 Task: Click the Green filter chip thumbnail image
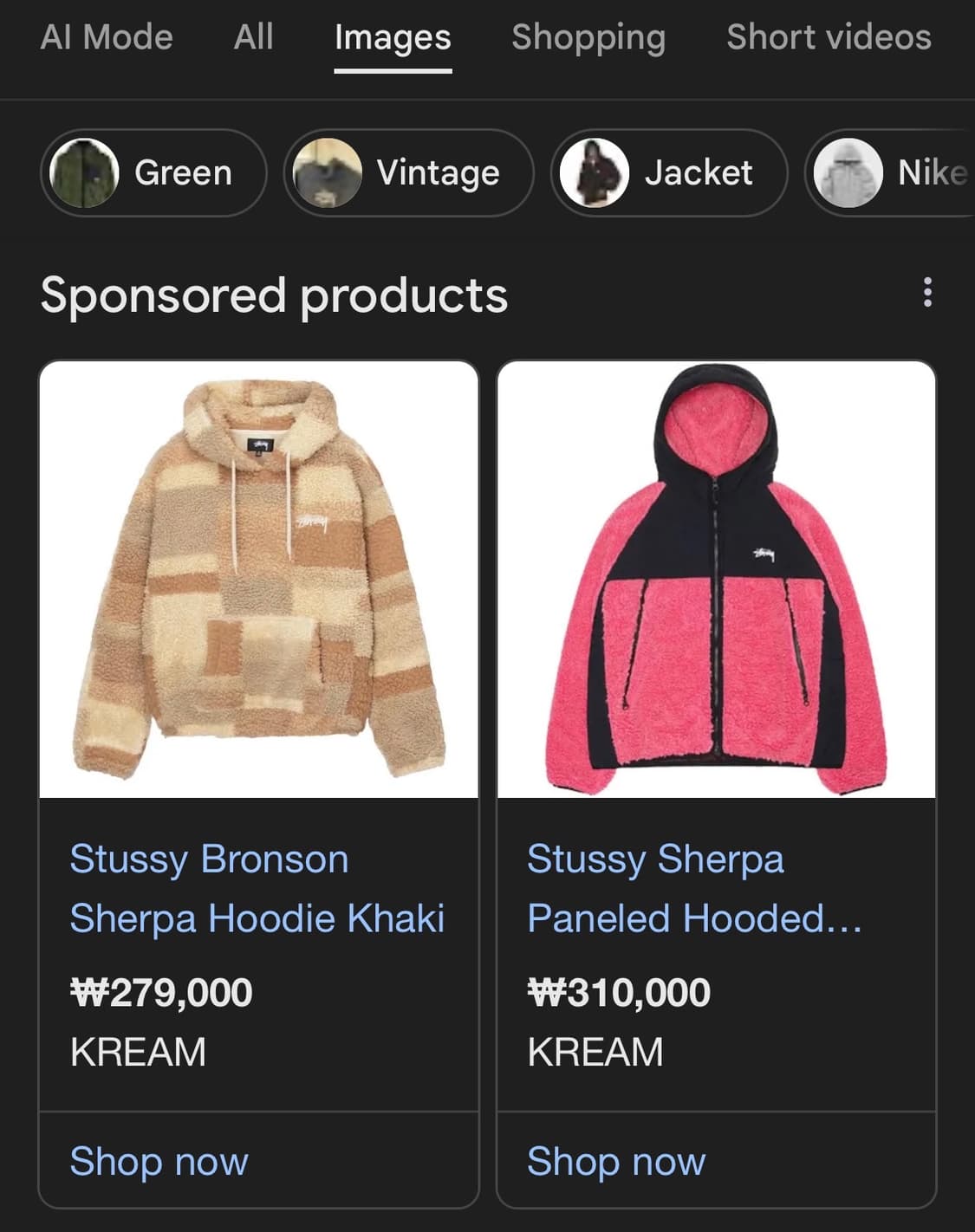[x=82, y=172]
